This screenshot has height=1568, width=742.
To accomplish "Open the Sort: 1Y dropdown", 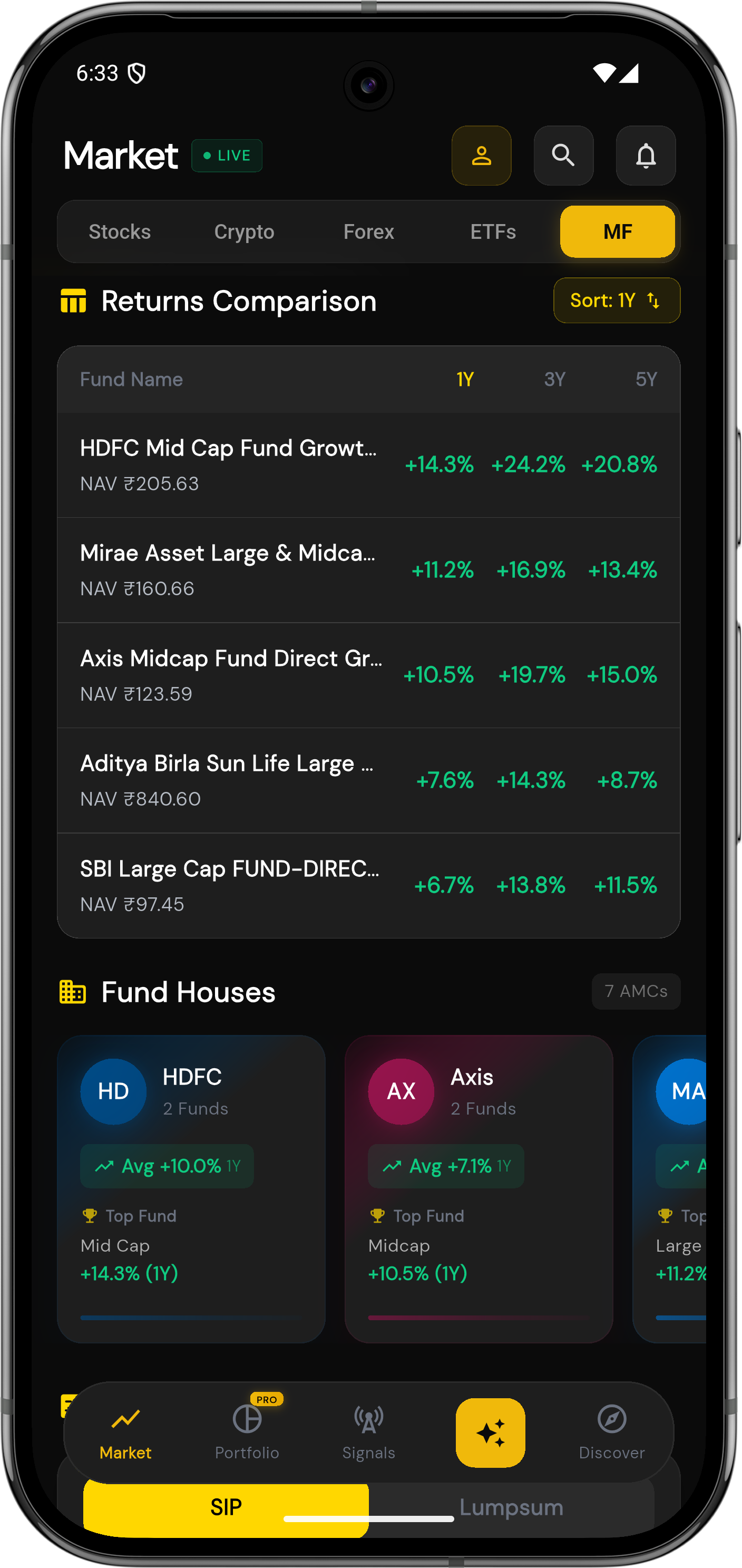I will 616,300.
